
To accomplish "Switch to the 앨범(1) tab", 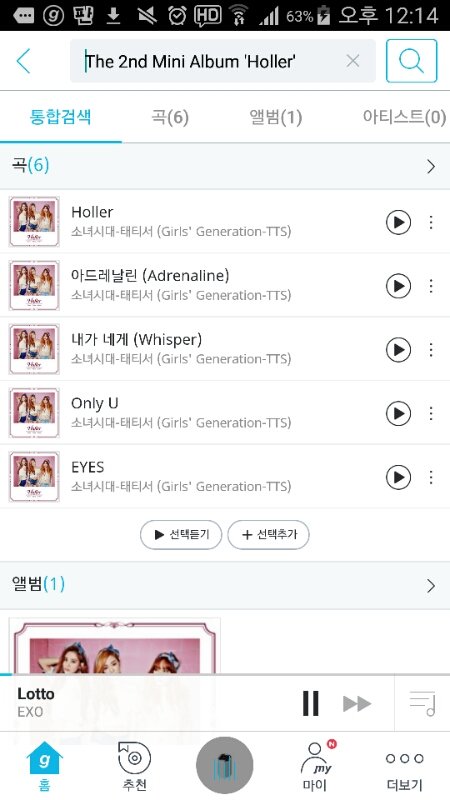I will coord(276,117).
